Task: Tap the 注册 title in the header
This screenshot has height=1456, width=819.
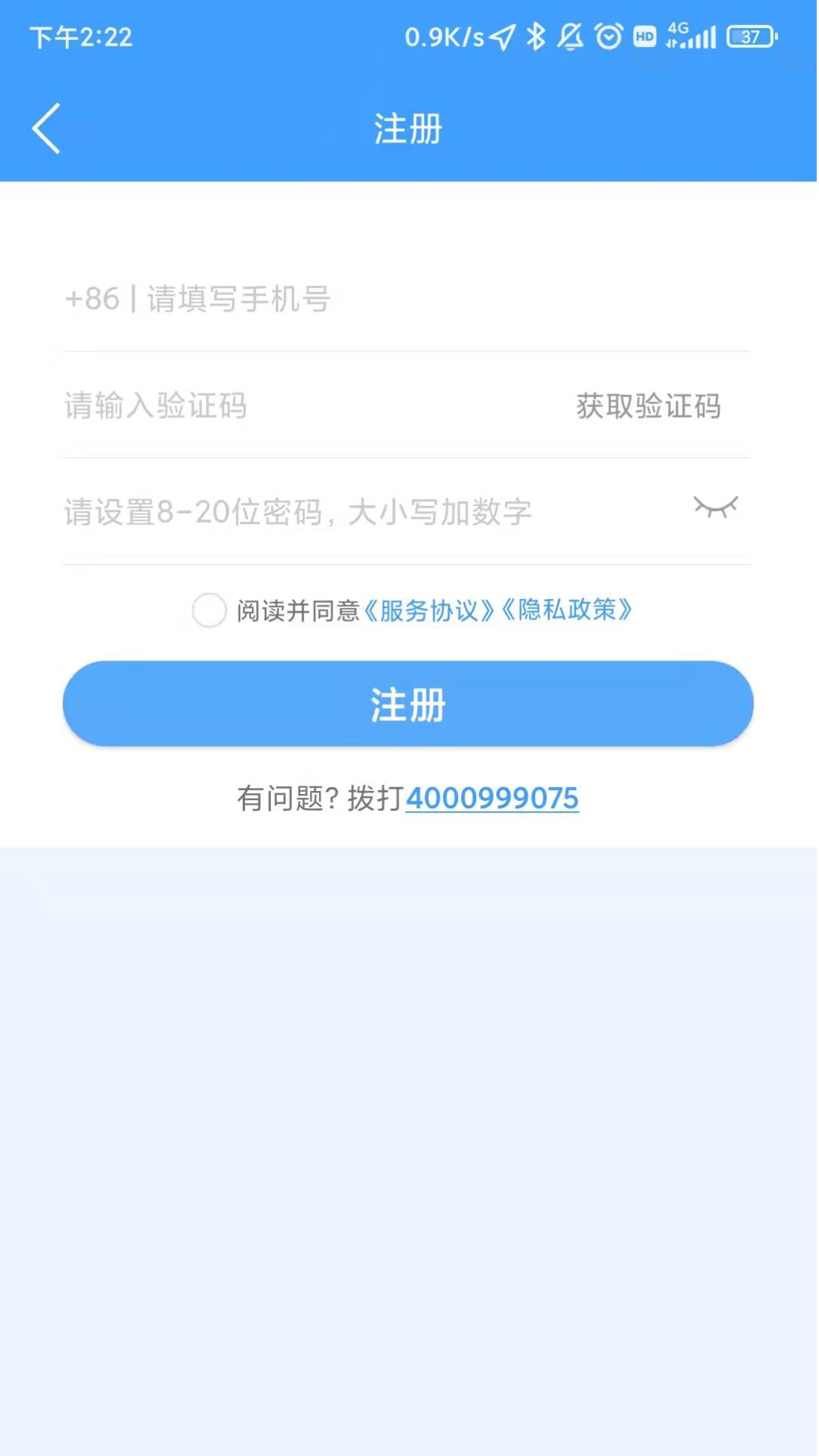Action: tap(407, 129)
